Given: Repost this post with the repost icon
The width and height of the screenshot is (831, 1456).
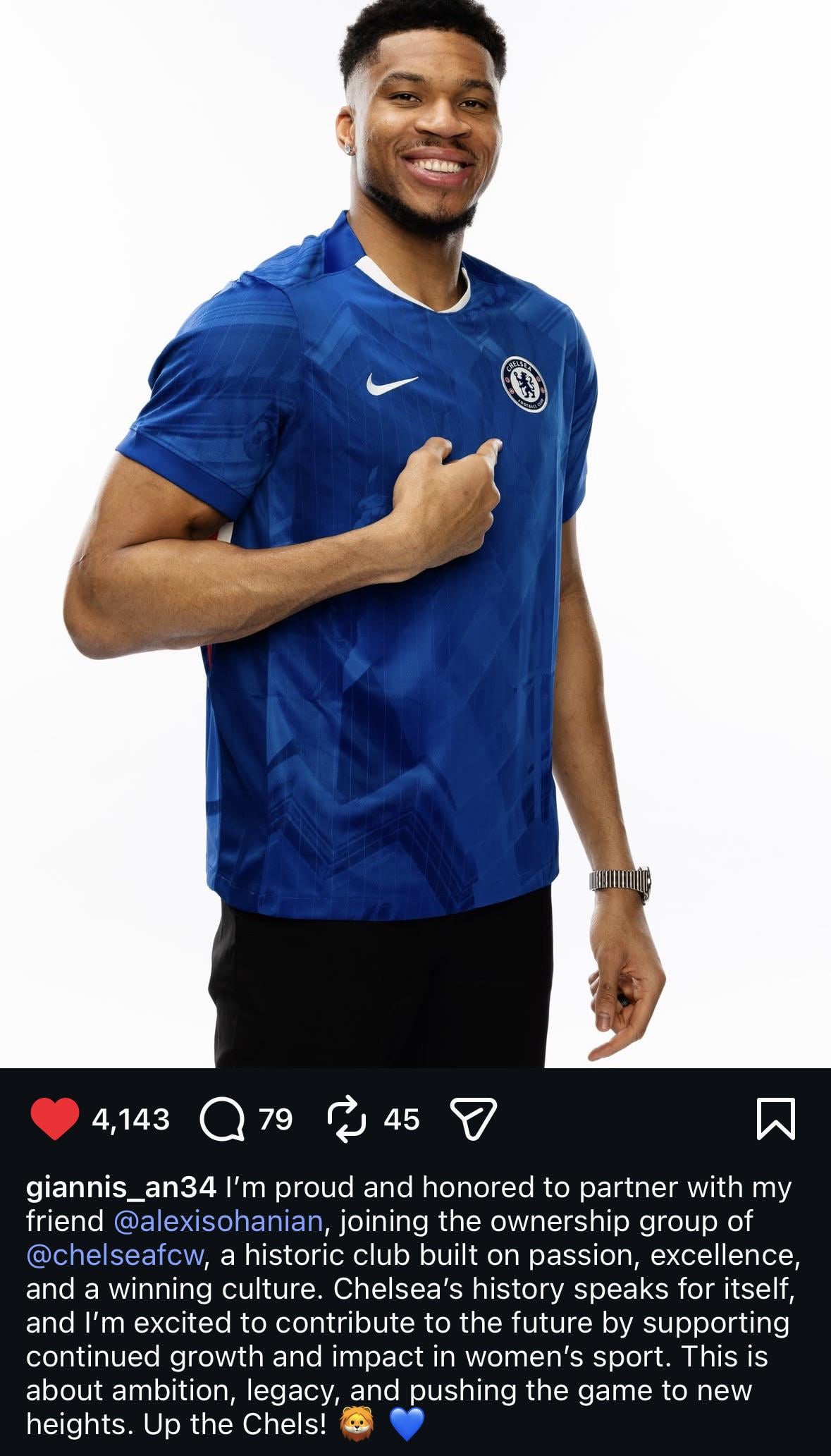Looking at the screenshot, I should pyautogui.click(x=347, y=1119).
